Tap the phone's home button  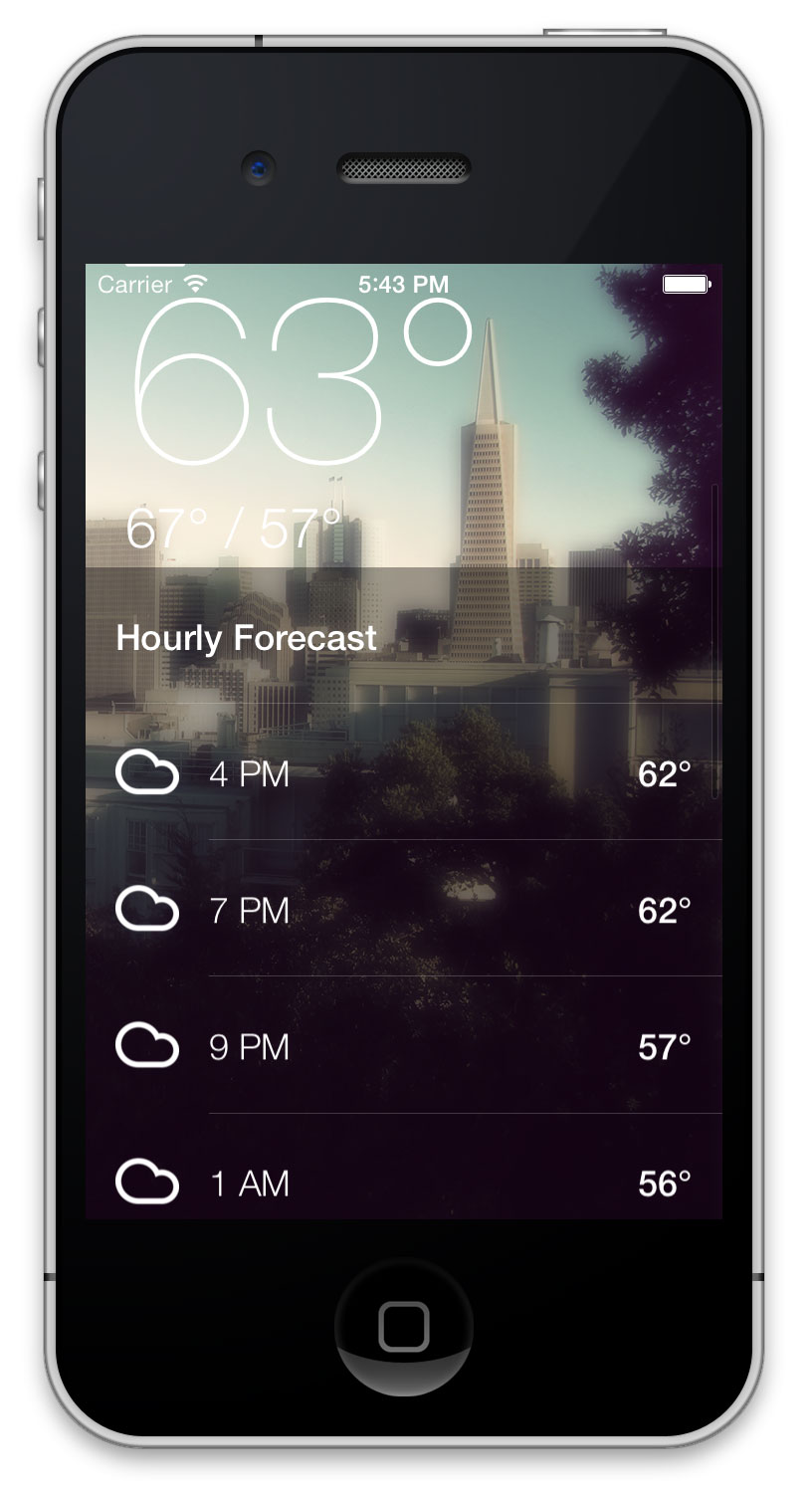tap(404, 1327)
